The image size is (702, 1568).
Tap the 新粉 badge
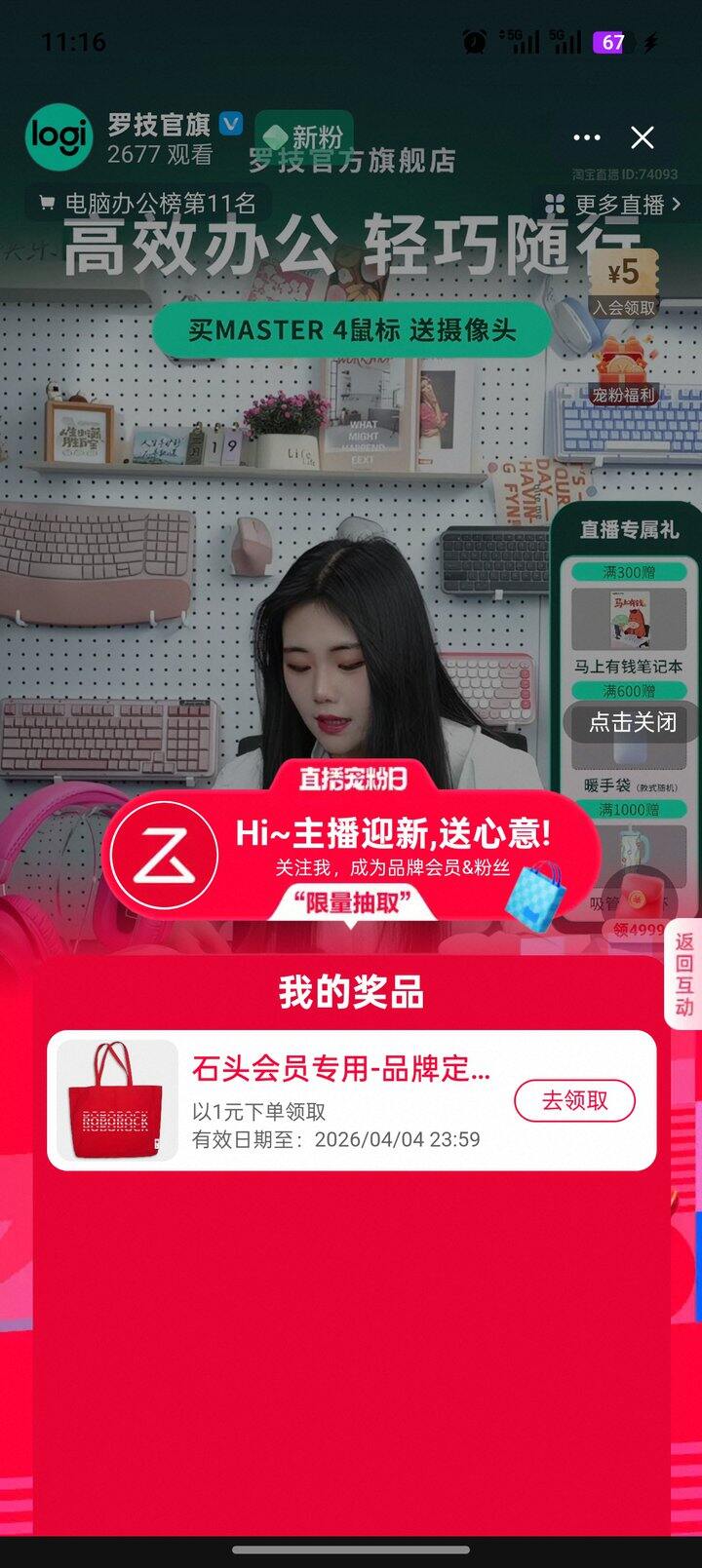click(304, 136)
